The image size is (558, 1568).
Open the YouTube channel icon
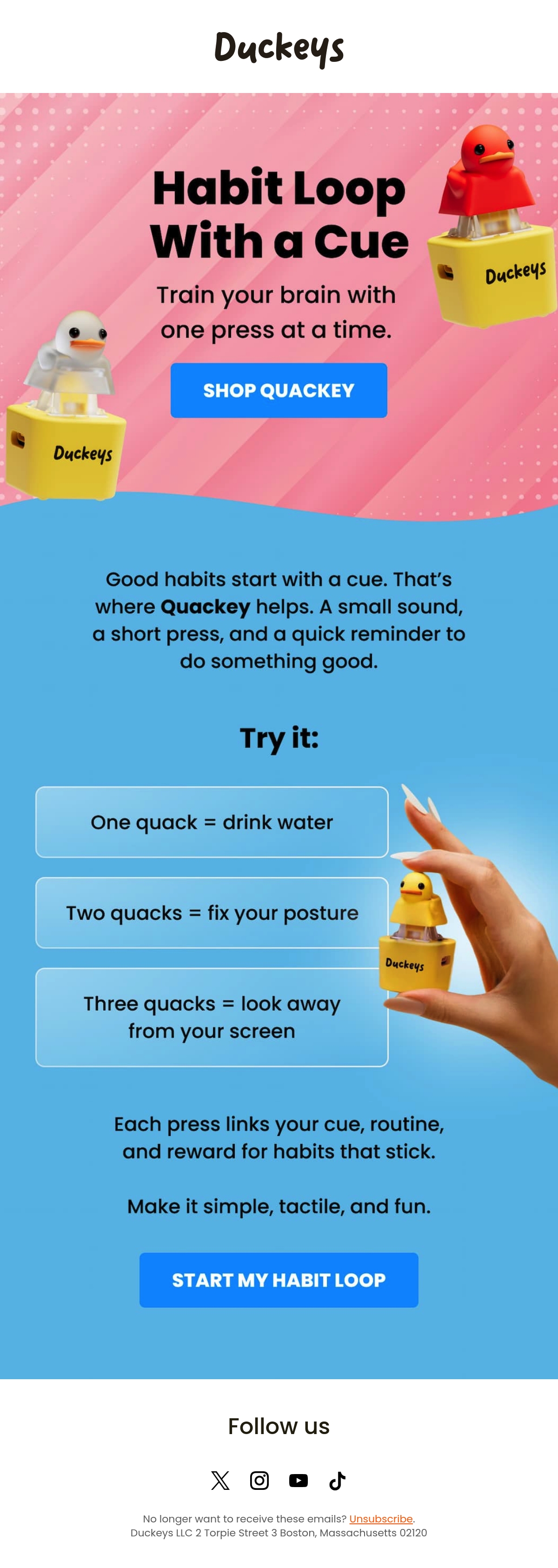pyautogui.click(x=298, y=1480)
